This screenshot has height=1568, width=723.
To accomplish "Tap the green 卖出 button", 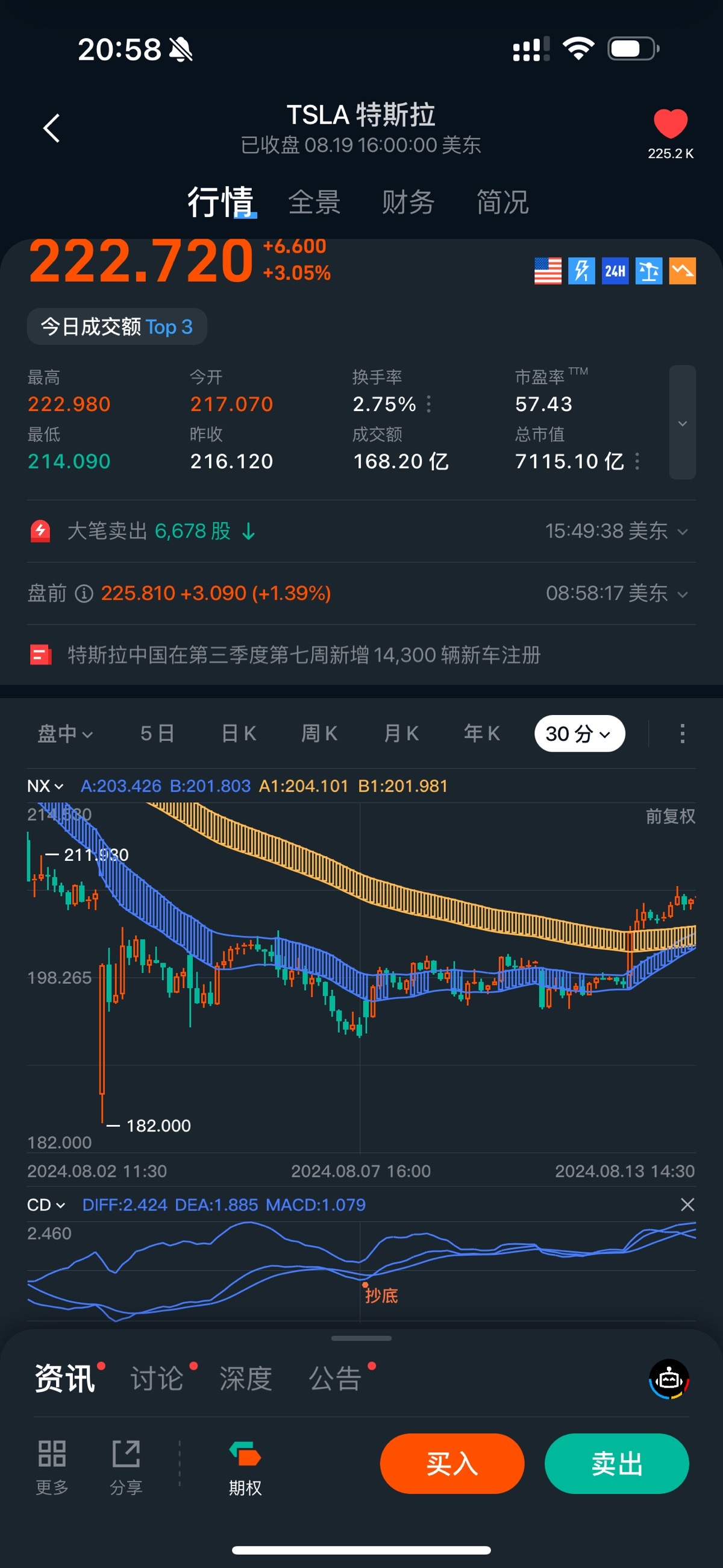I will 616,1463.
